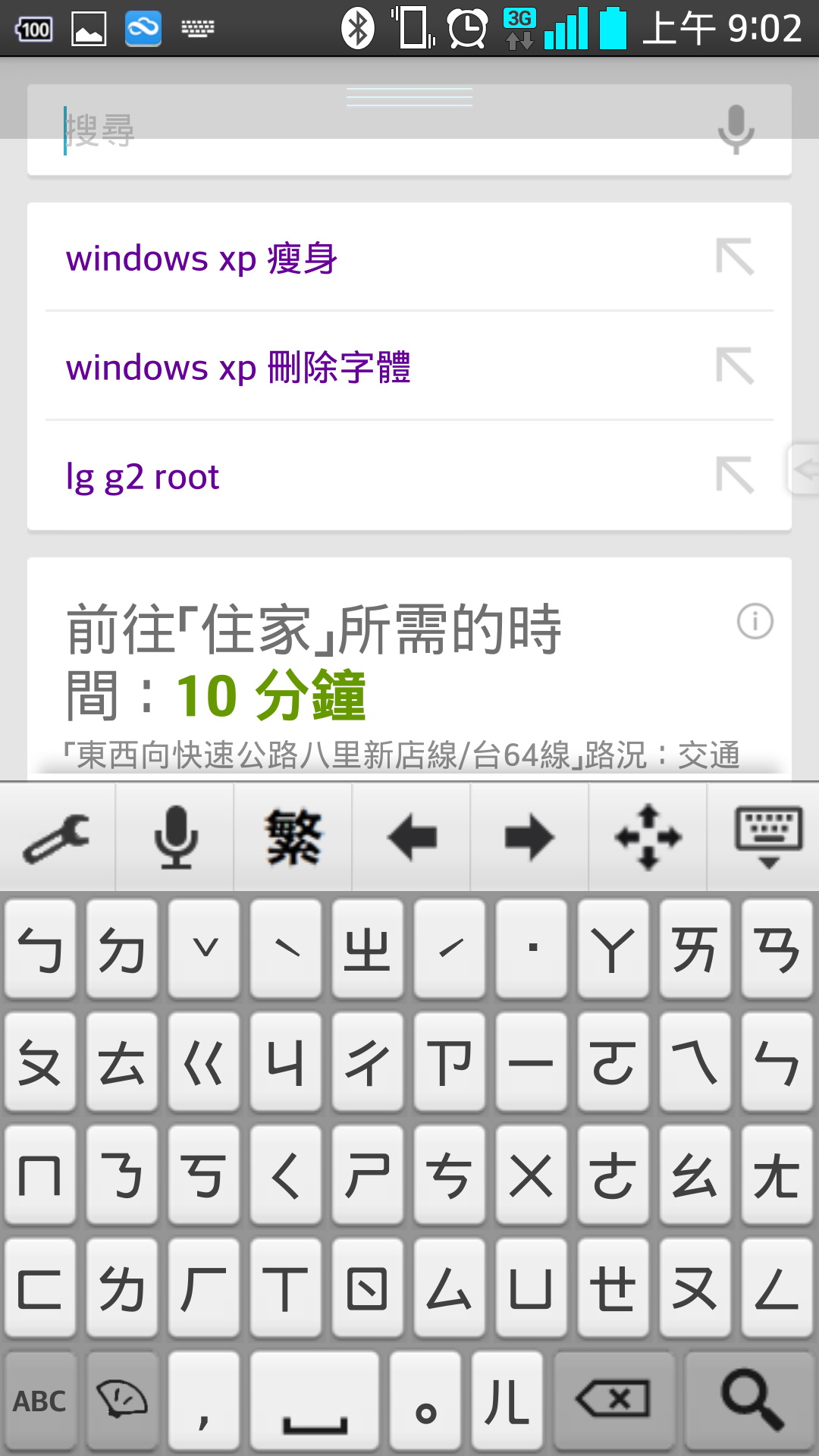819x1456 pixels.
Task: Toggle the 繁 traditional Chinese mode
Action: point(293,837)
